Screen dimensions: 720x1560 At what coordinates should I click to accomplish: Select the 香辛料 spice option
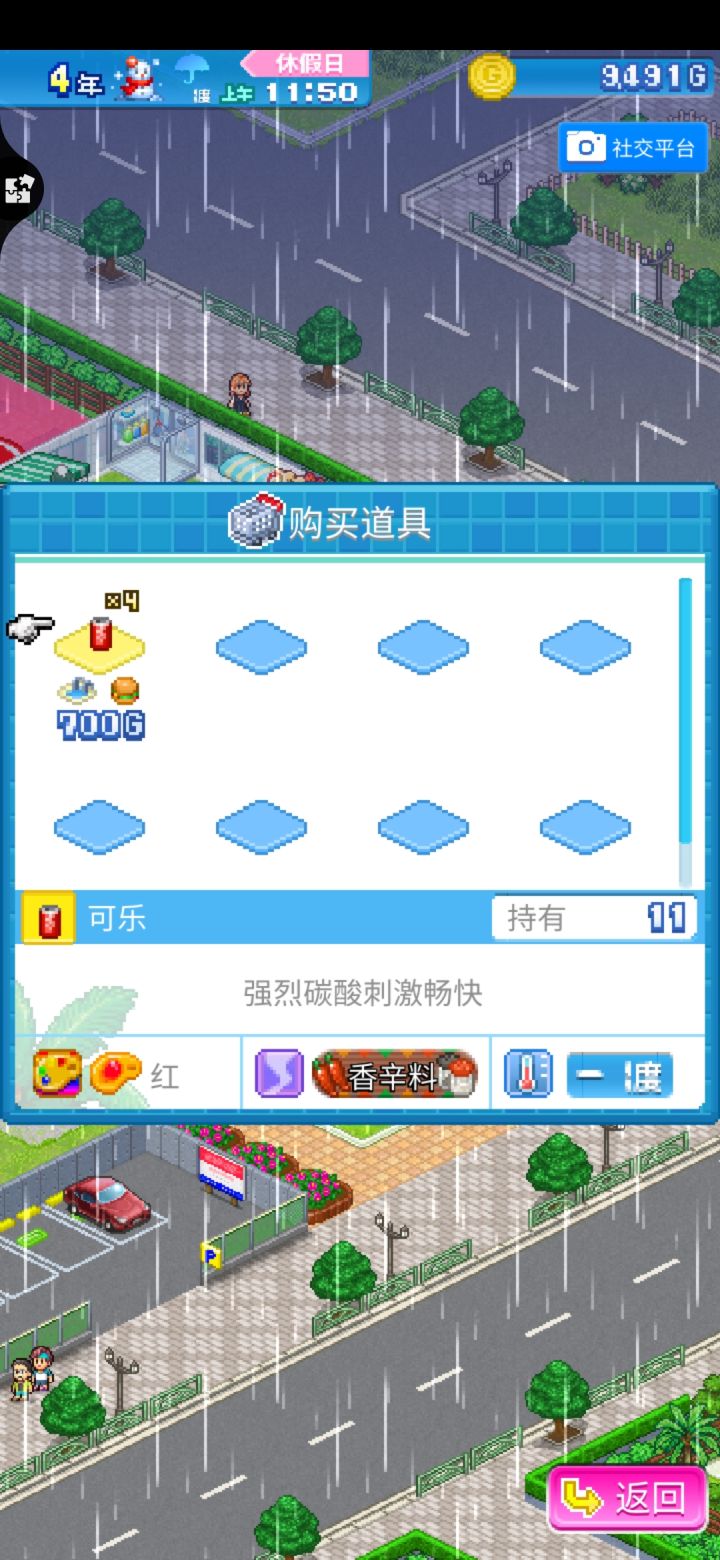point(395,1074)
